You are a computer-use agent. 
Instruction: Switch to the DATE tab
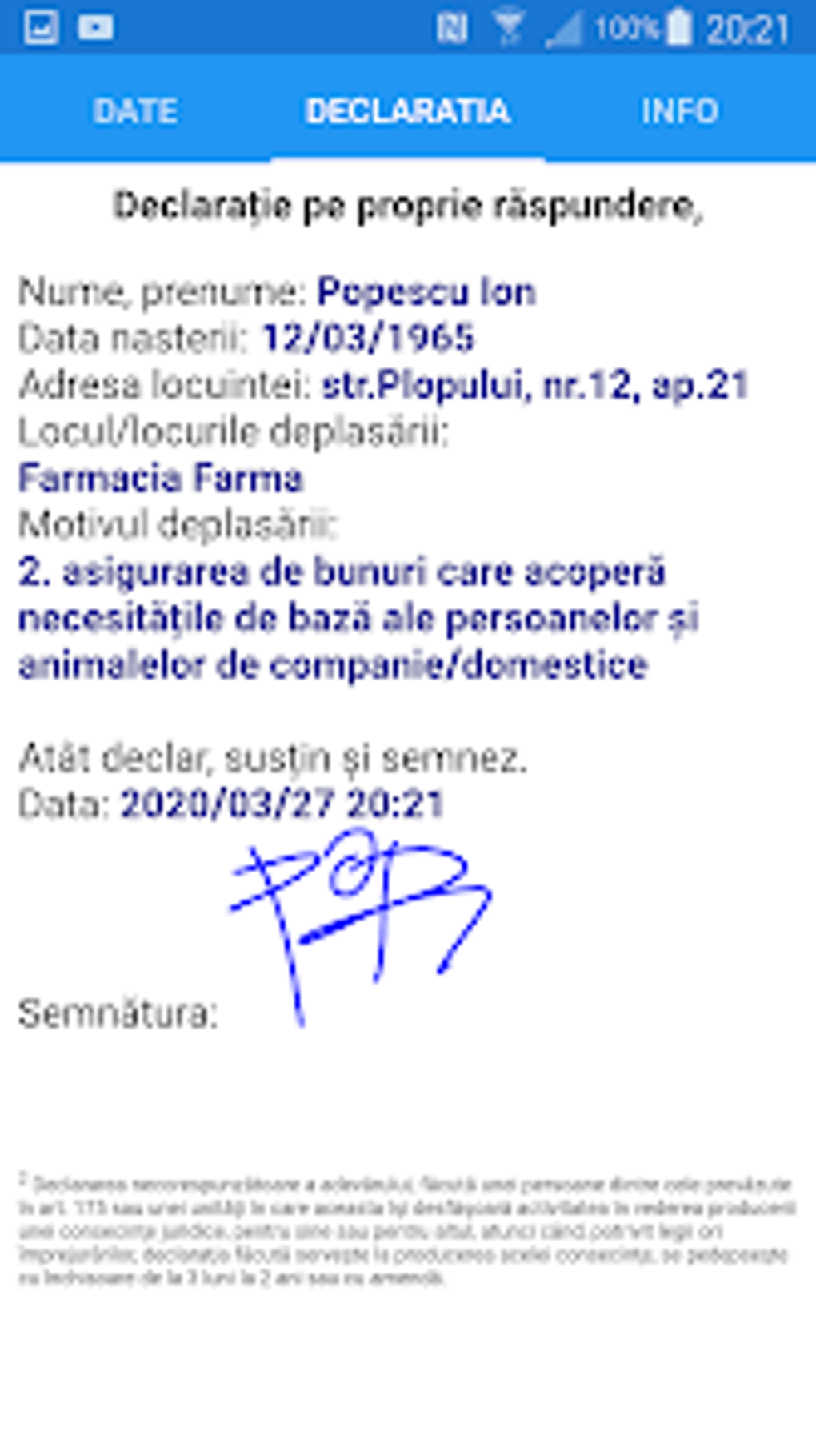pos(134,110)
